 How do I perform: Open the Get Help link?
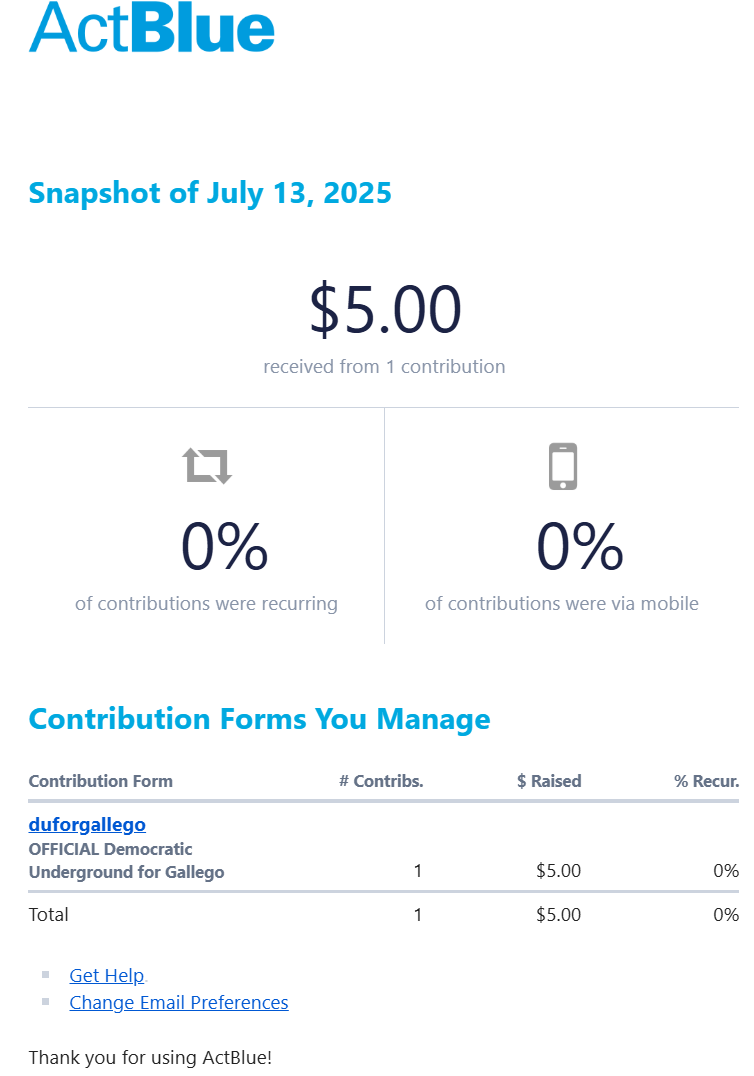coord(106,976)
